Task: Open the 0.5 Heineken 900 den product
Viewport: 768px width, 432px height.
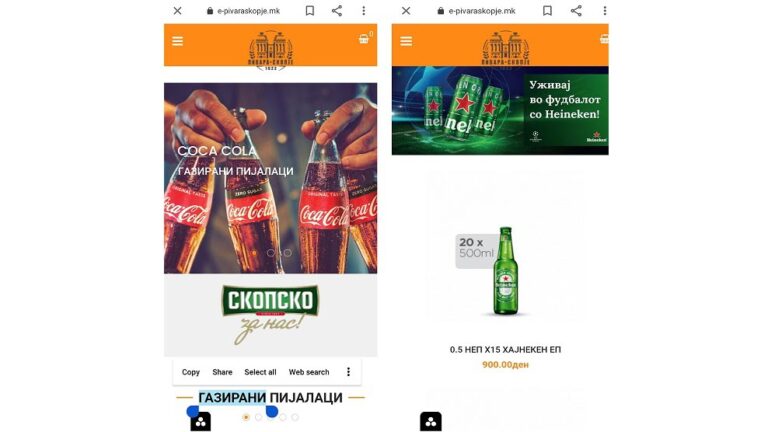Action: 505,270
